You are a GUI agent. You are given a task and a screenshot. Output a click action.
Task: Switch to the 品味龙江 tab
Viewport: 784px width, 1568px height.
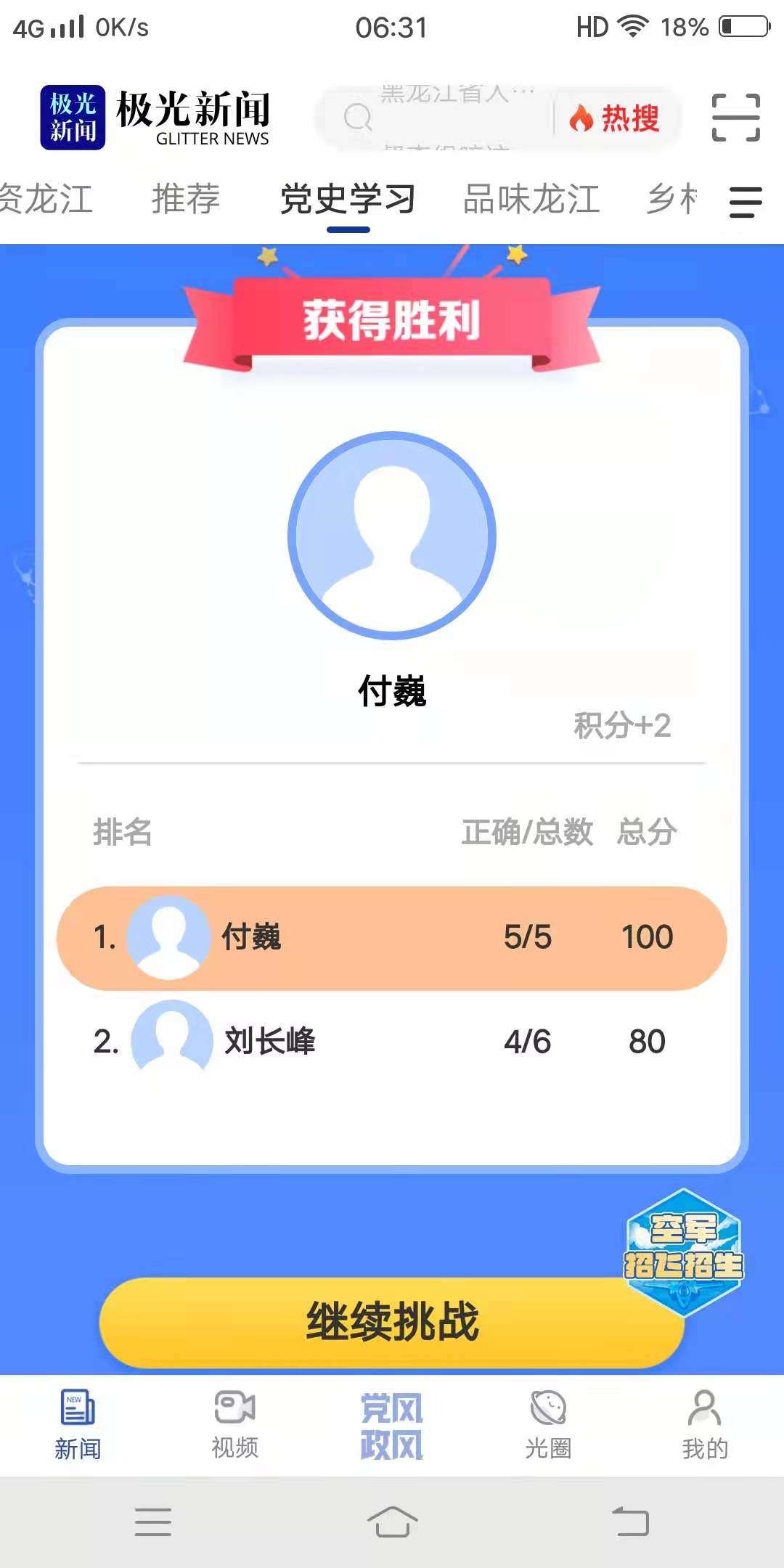pos(531,199)
